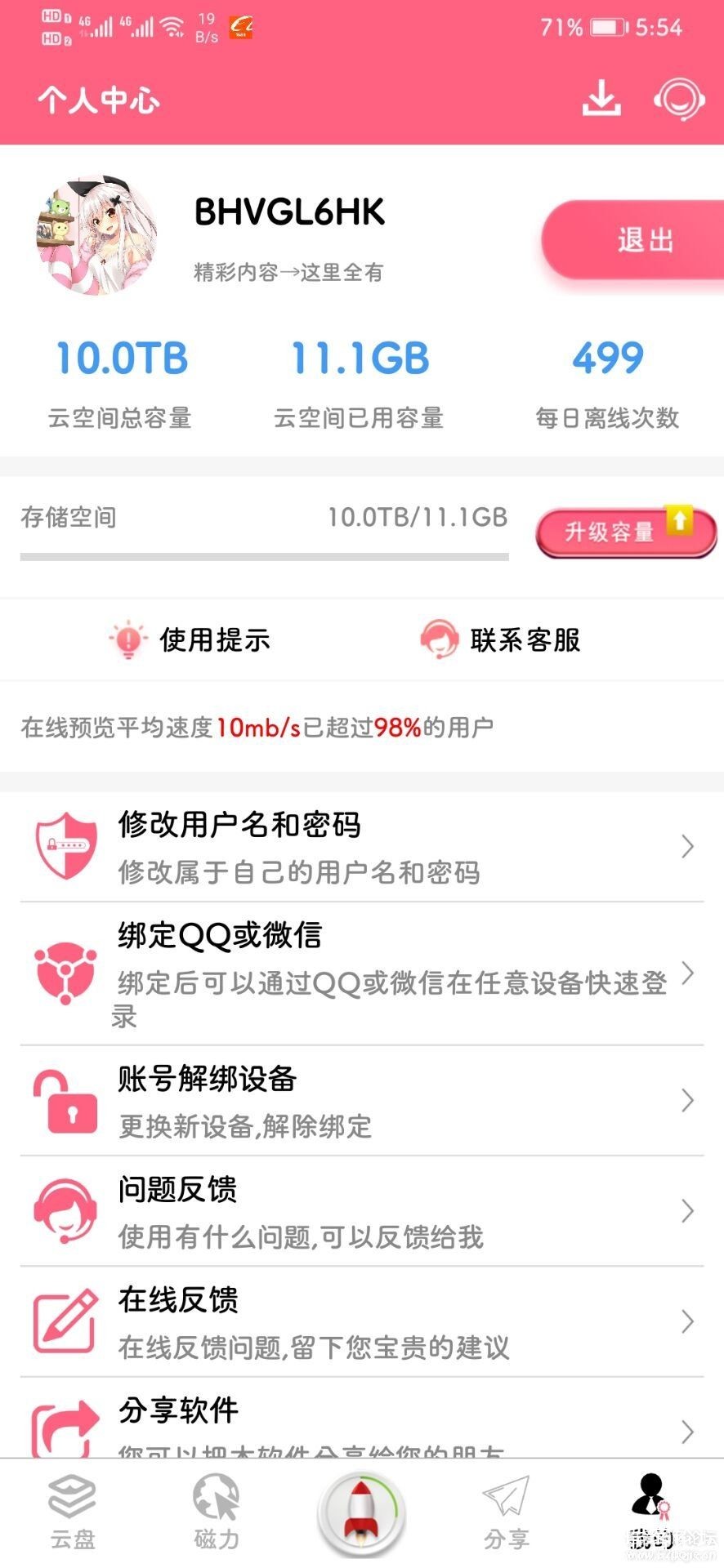
Task: Open the downloads icon in the header
Action: point(601,100)
